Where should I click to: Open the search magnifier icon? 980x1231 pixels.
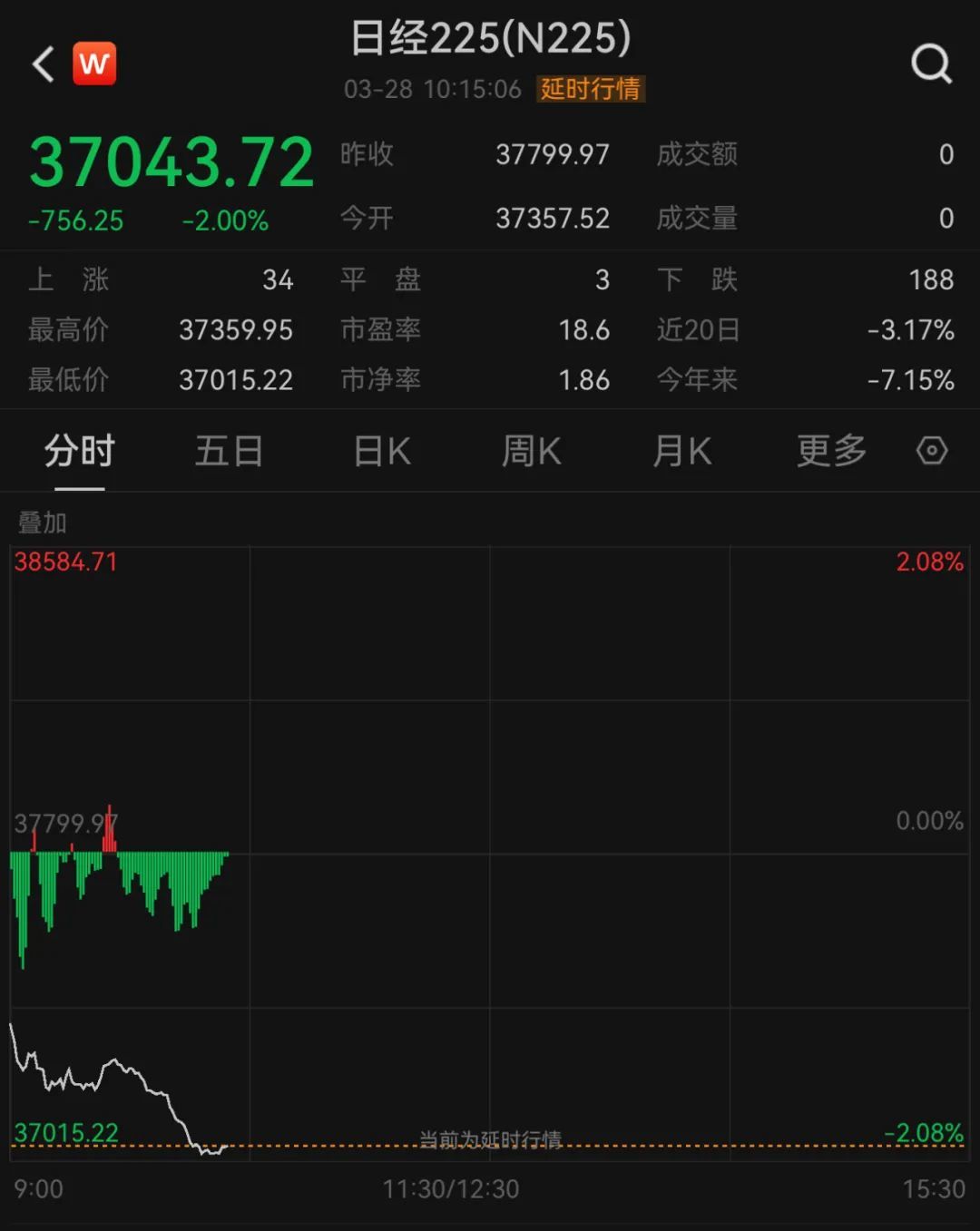(931, 64)
